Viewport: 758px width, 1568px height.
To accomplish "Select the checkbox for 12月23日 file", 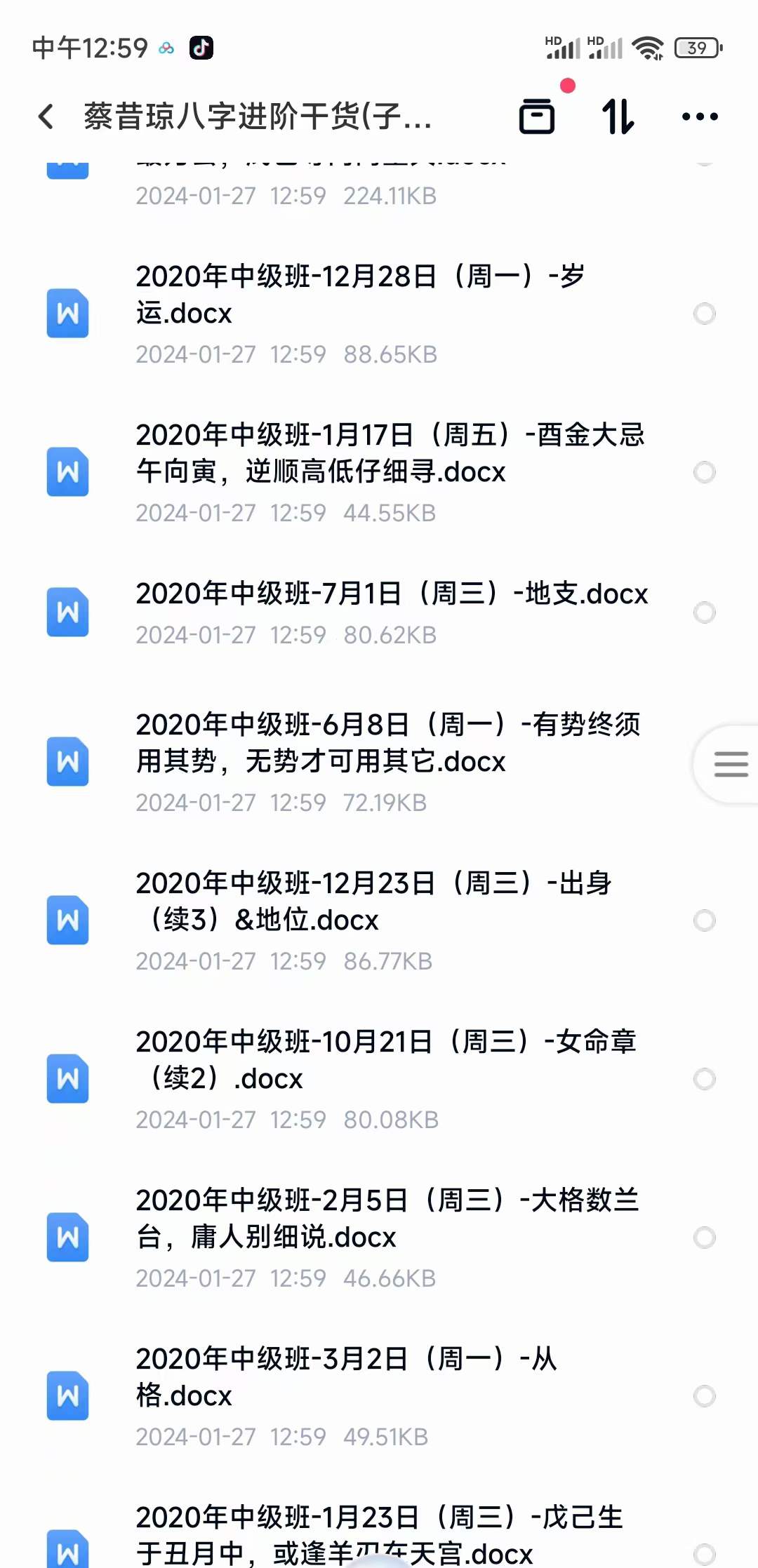I will [704, 920].
